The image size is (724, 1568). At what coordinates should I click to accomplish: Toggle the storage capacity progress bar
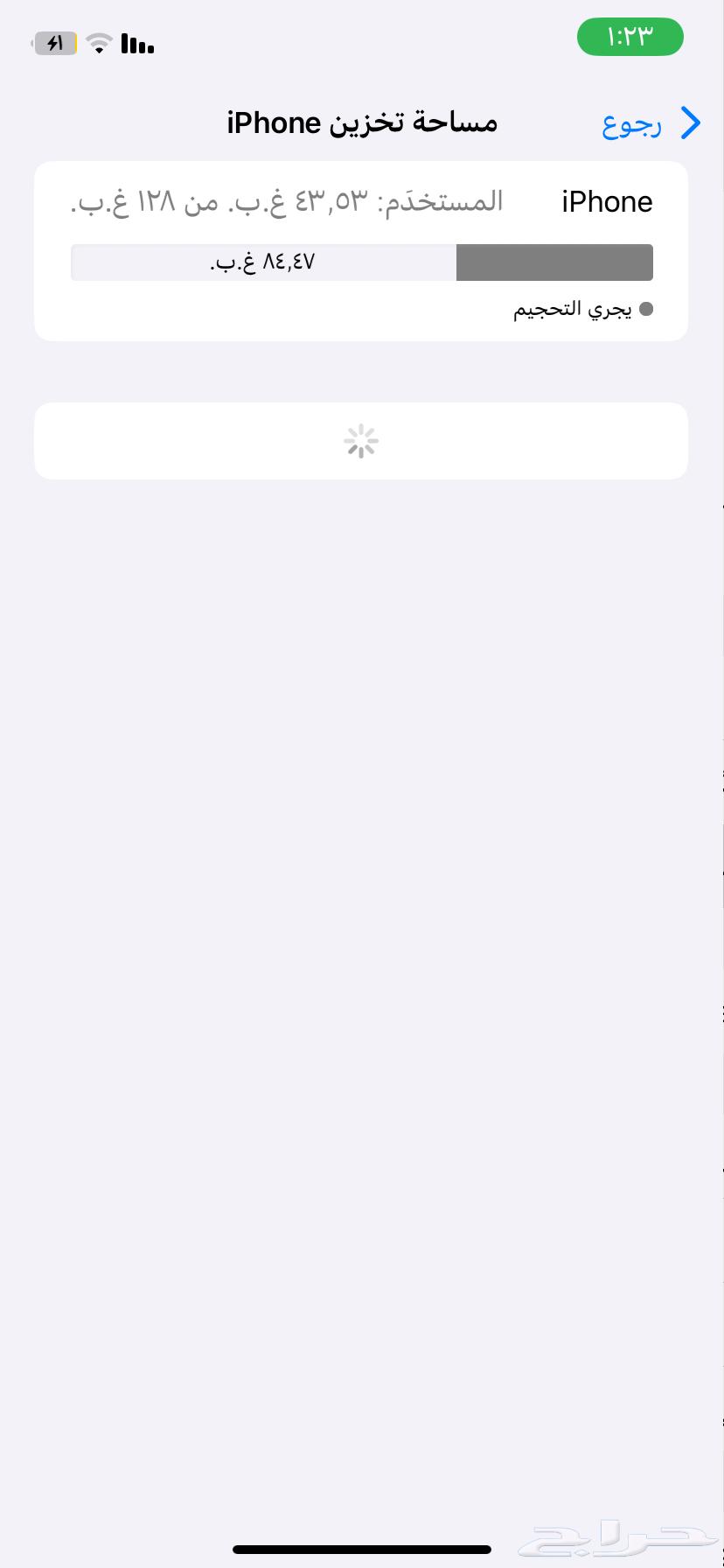pyautogui.click(x=361, y=262)
